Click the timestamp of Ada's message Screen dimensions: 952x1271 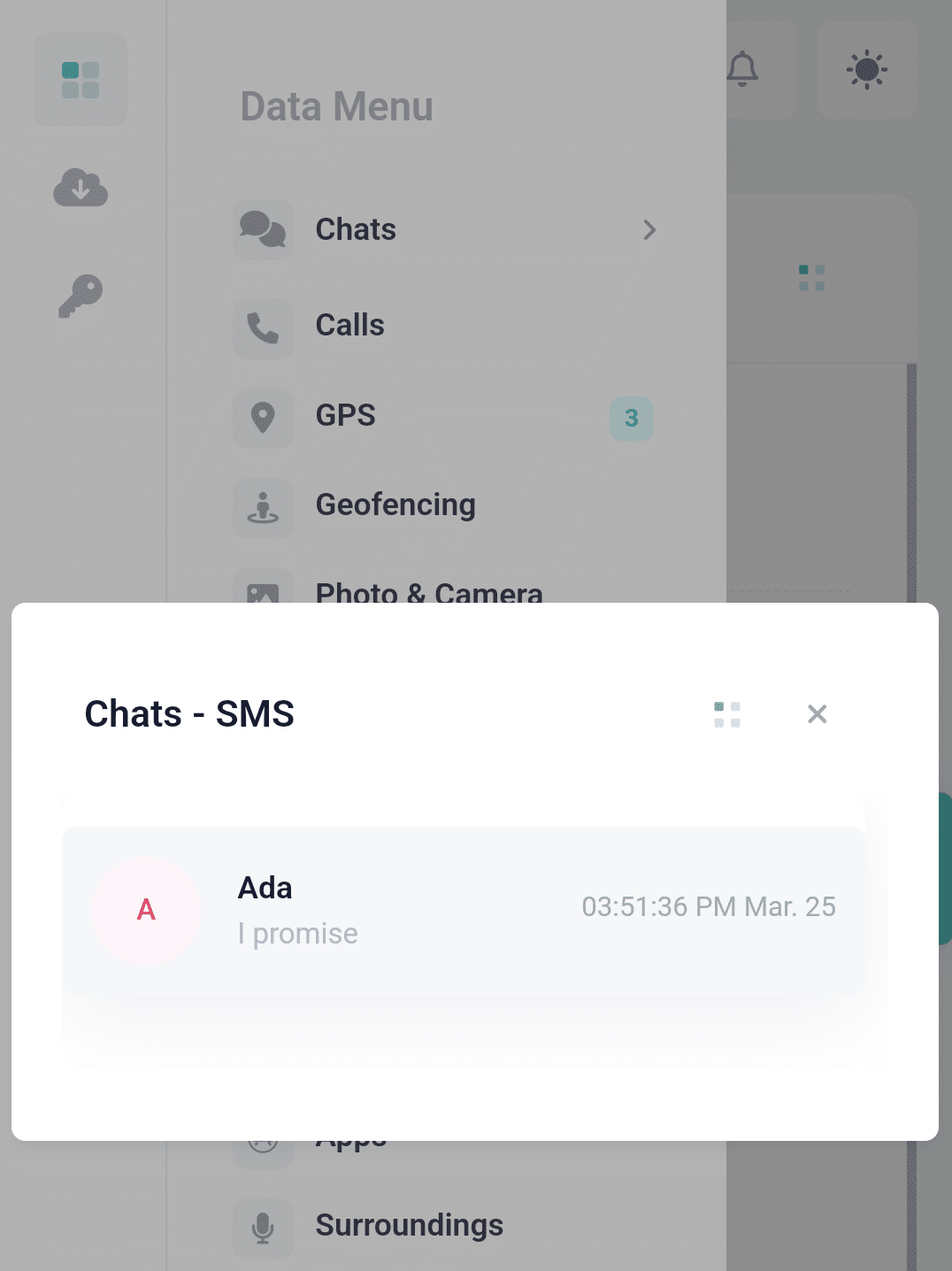(709, 906)
